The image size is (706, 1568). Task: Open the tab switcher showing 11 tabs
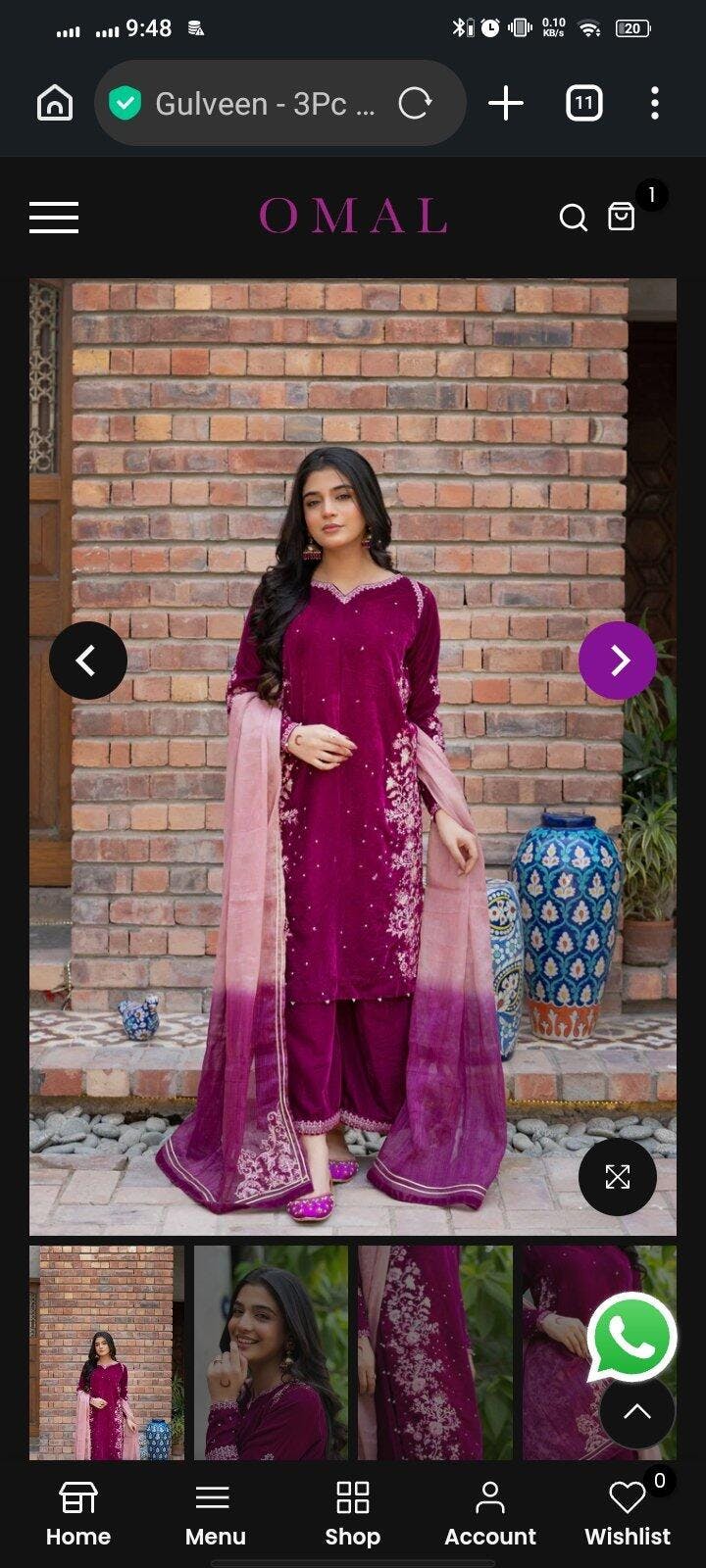point(583,103)
